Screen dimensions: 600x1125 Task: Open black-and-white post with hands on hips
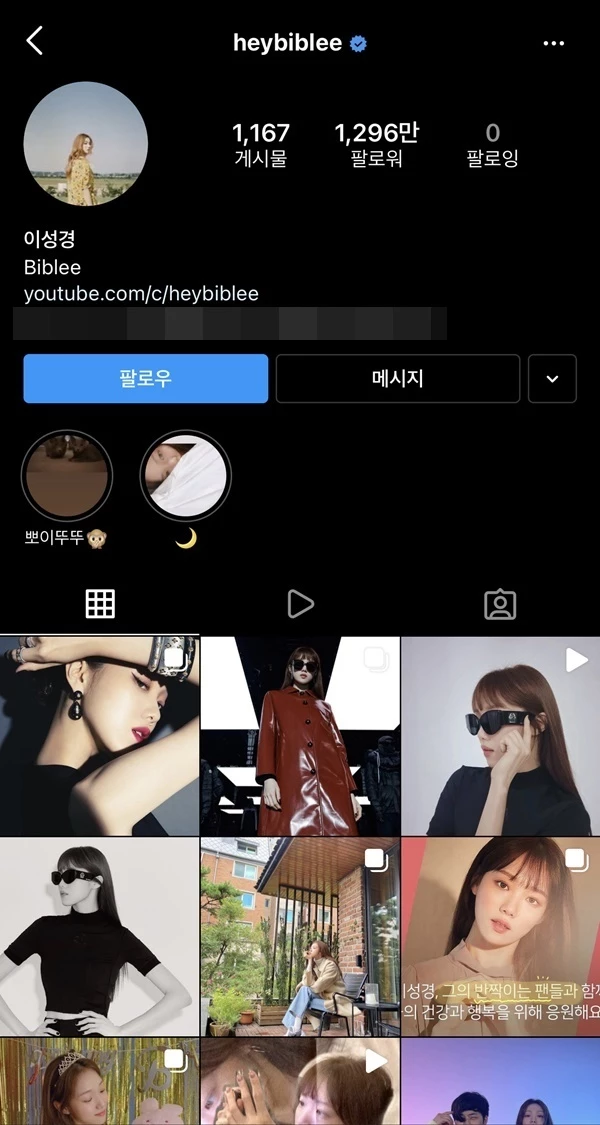click(x=99, y=936)
